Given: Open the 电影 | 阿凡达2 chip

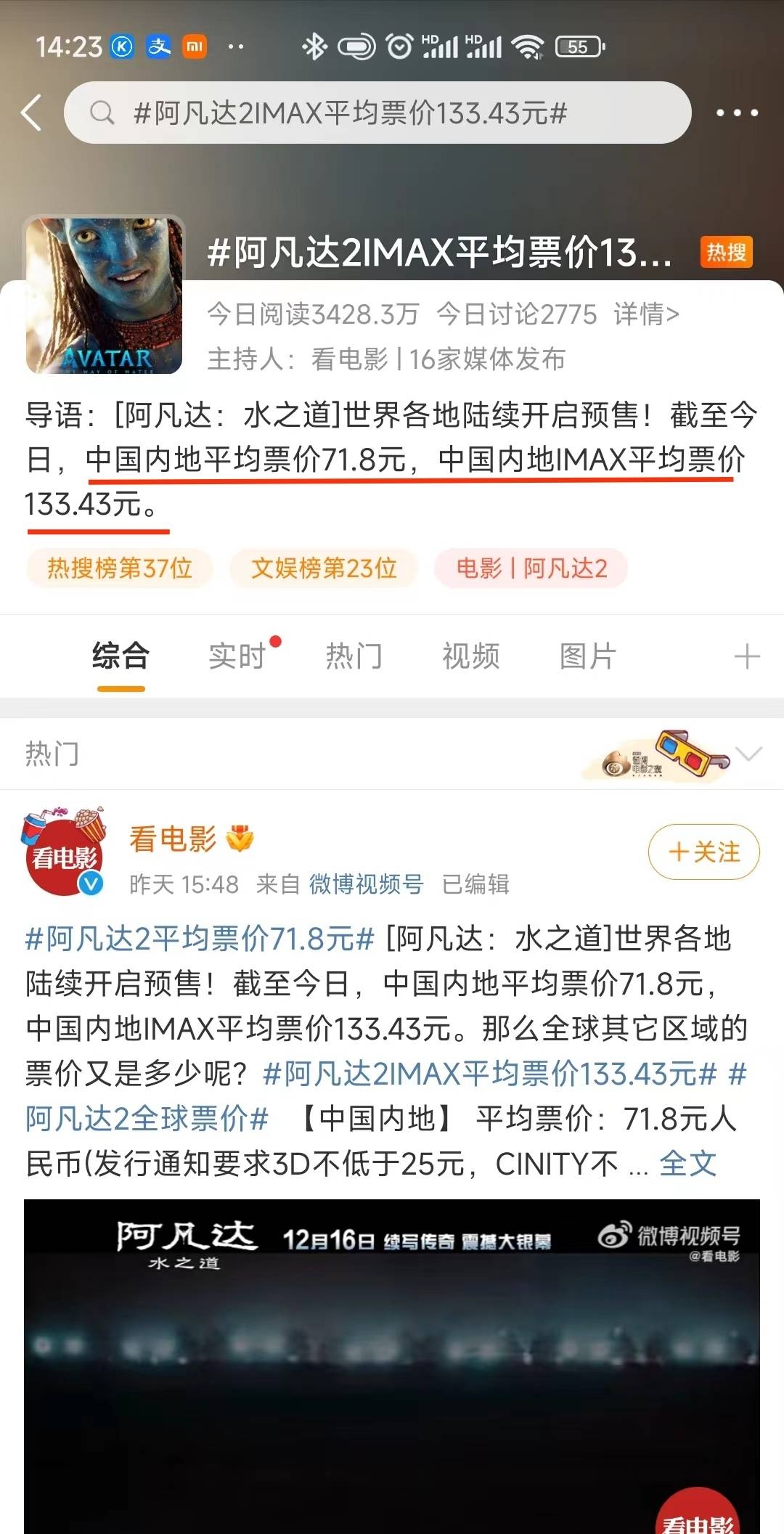Looking at the screenshot, I should point(531,568).
